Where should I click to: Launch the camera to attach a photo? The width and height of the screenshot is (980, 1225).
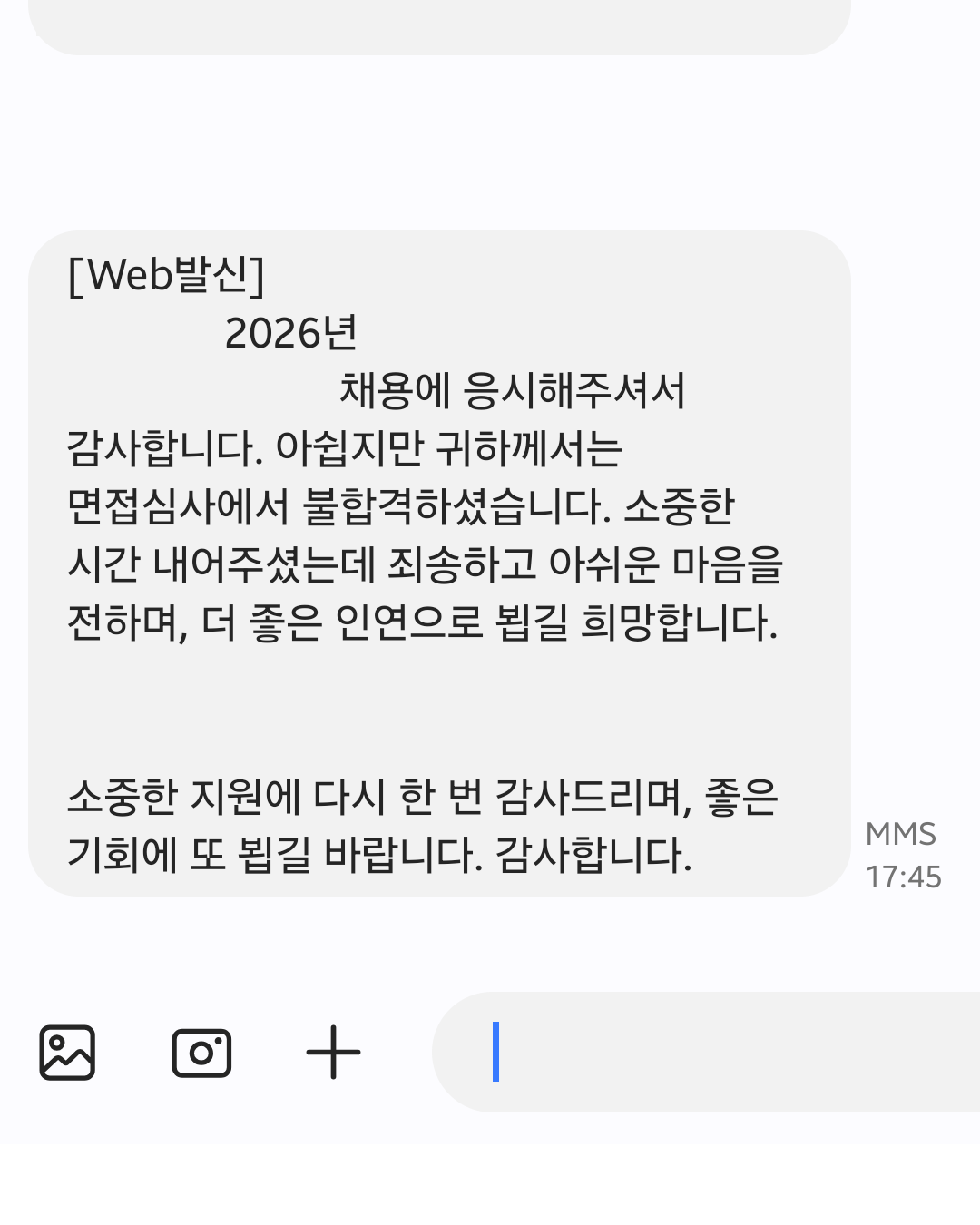tap(201, 1053)
